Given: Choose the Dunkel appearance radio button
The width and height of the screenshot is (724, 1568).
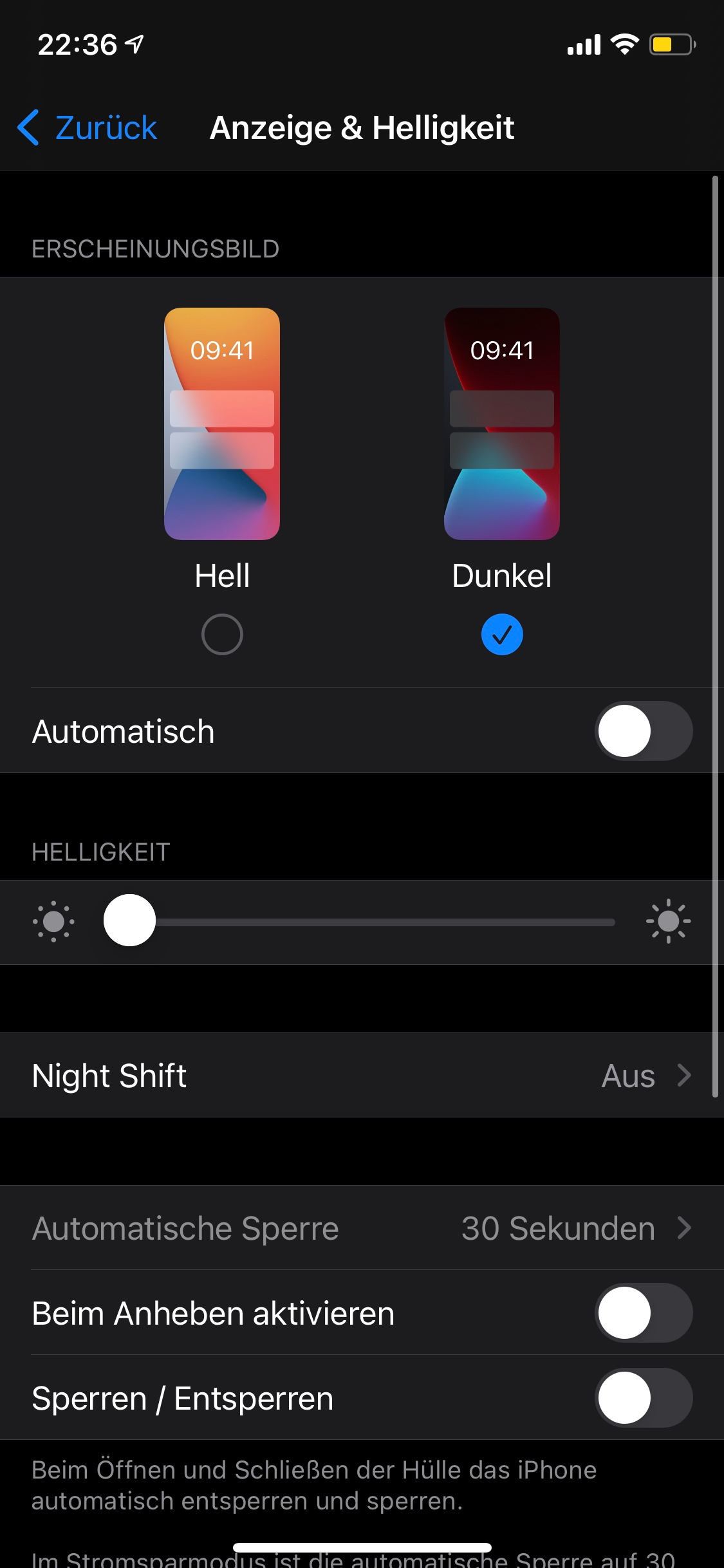Looking at the screenshot, I should (502, 635).
